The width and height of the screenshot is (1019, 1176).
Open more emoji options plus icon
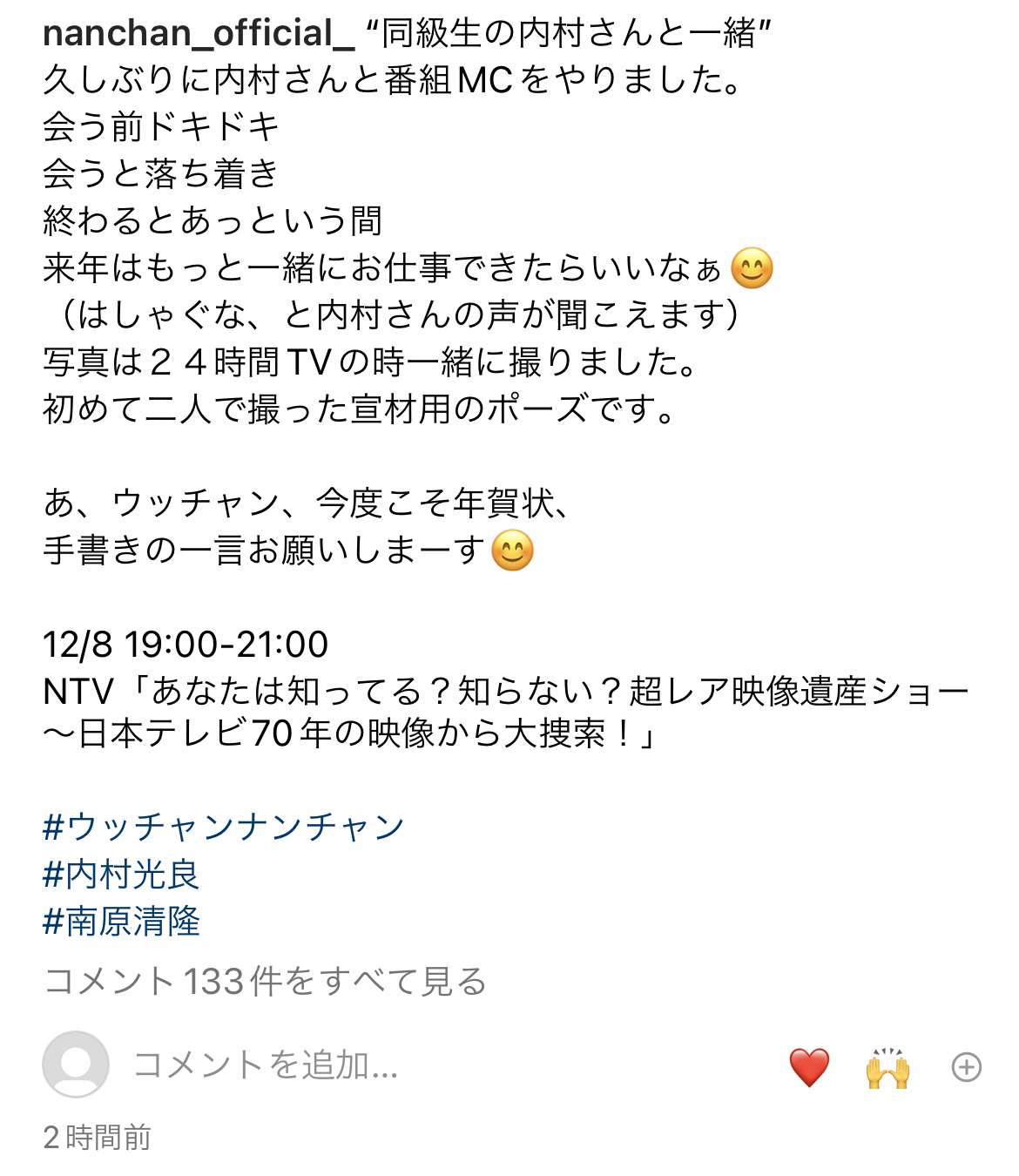pyautogui.click(x=967, y=1067)
